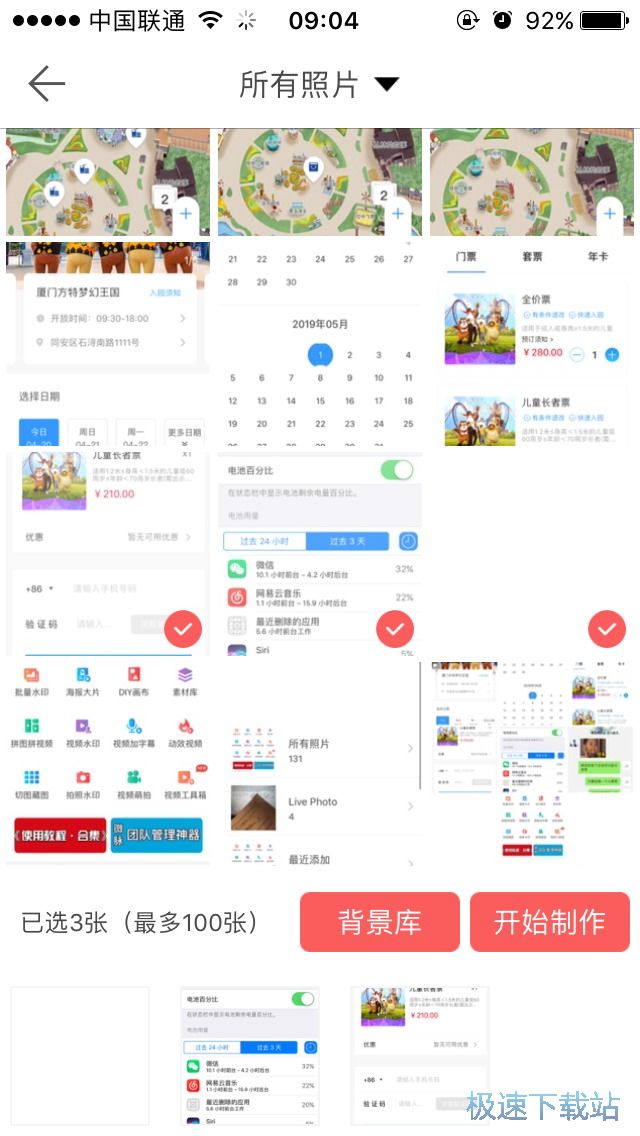
Task: Open the 所有照片 album dropdown
Action: pos(319,85)
